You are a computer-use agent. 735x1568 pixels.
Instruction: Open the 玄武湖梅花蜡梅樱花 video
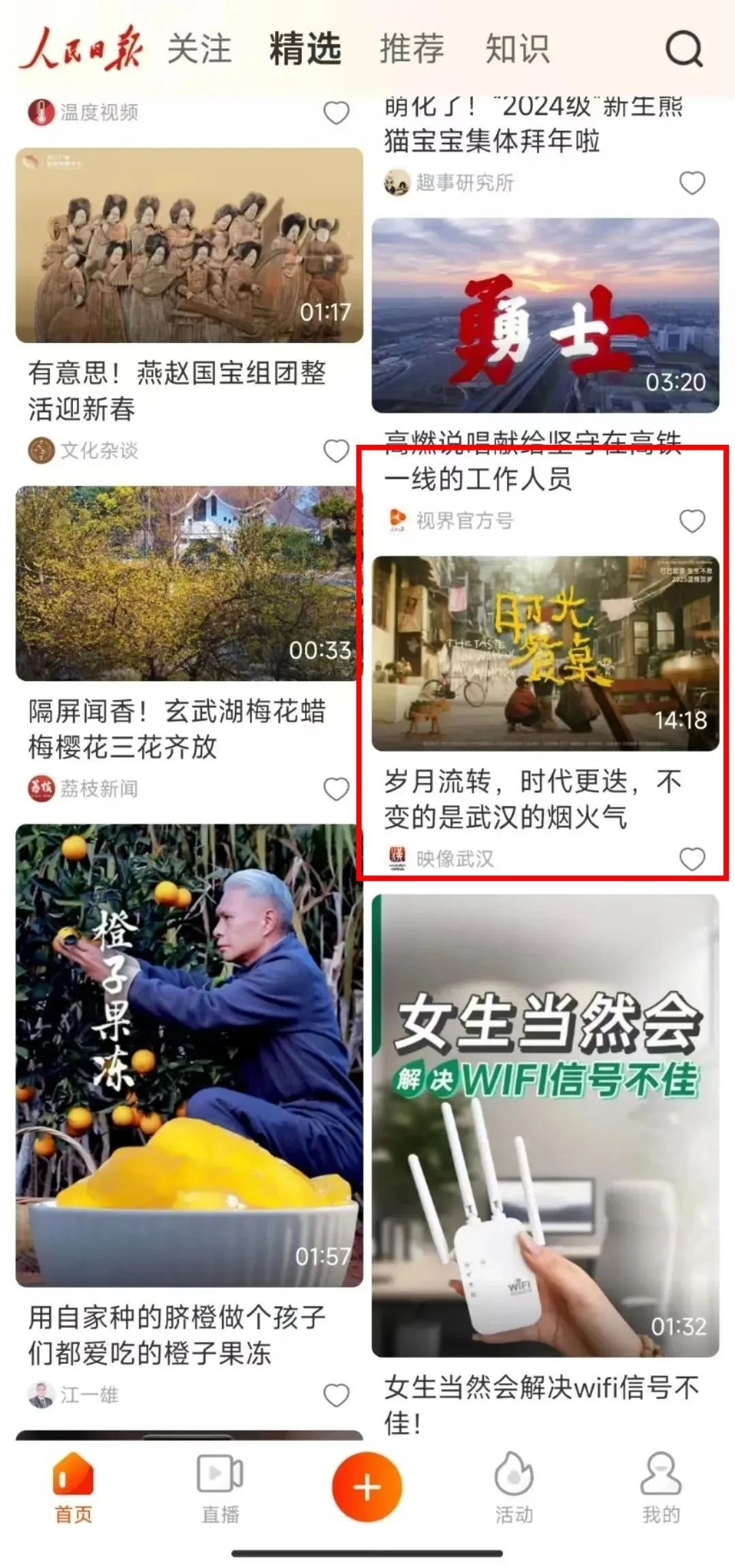(189, 583)
